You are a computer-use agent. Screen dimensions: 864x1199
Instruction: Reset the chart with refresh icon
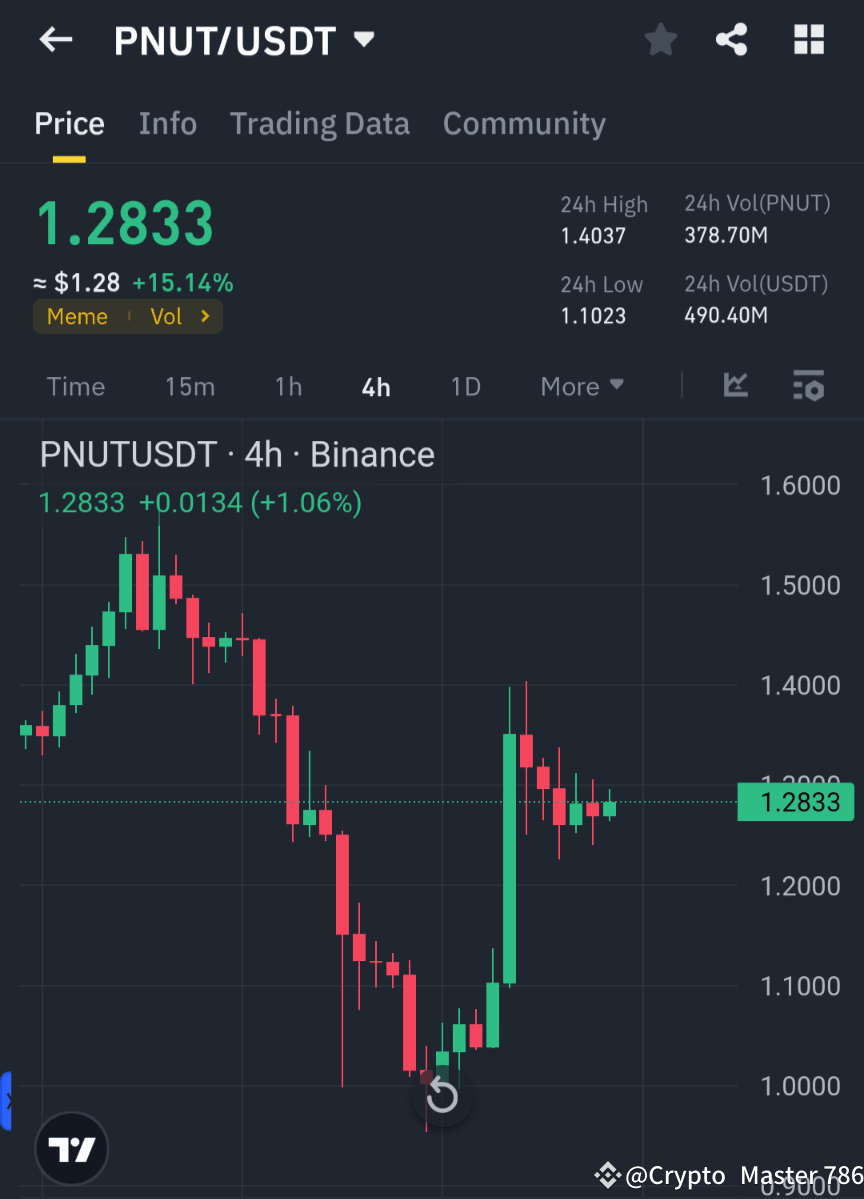tap(442, 1096)
